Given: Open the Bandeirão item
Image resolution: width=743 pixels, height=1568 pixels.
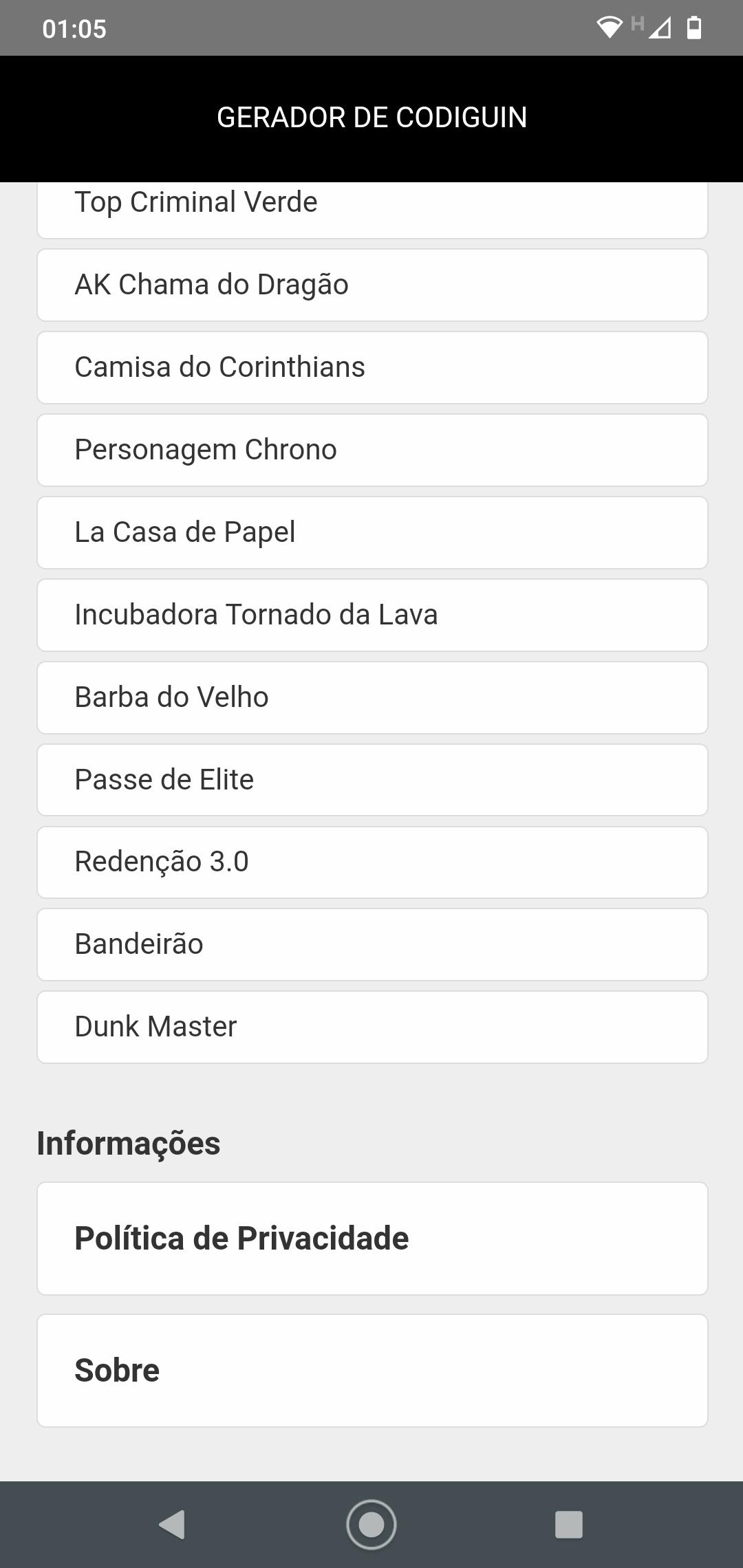Looking at the screenshot, I should [x=372, y=945].
